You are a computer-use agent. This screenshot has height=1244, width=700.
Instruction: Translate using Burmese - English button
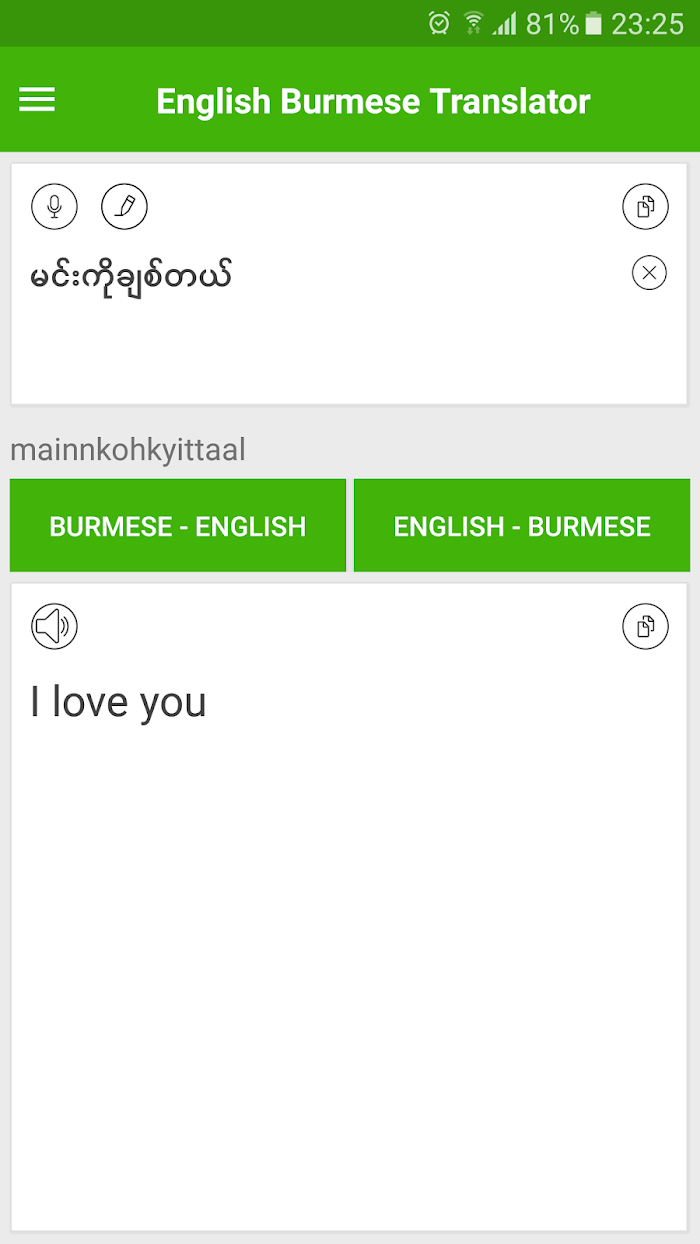pyautogui.click(x=178, y=526)
